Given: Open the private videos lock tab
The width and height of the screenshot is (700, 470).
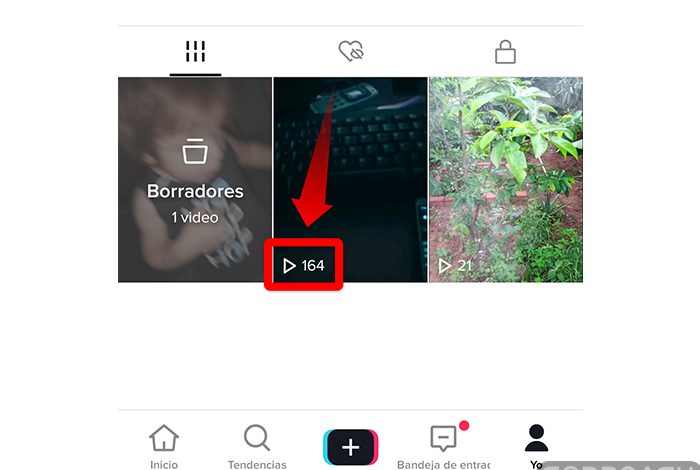Looking at the screenshot, I should [x=505, y=52].
